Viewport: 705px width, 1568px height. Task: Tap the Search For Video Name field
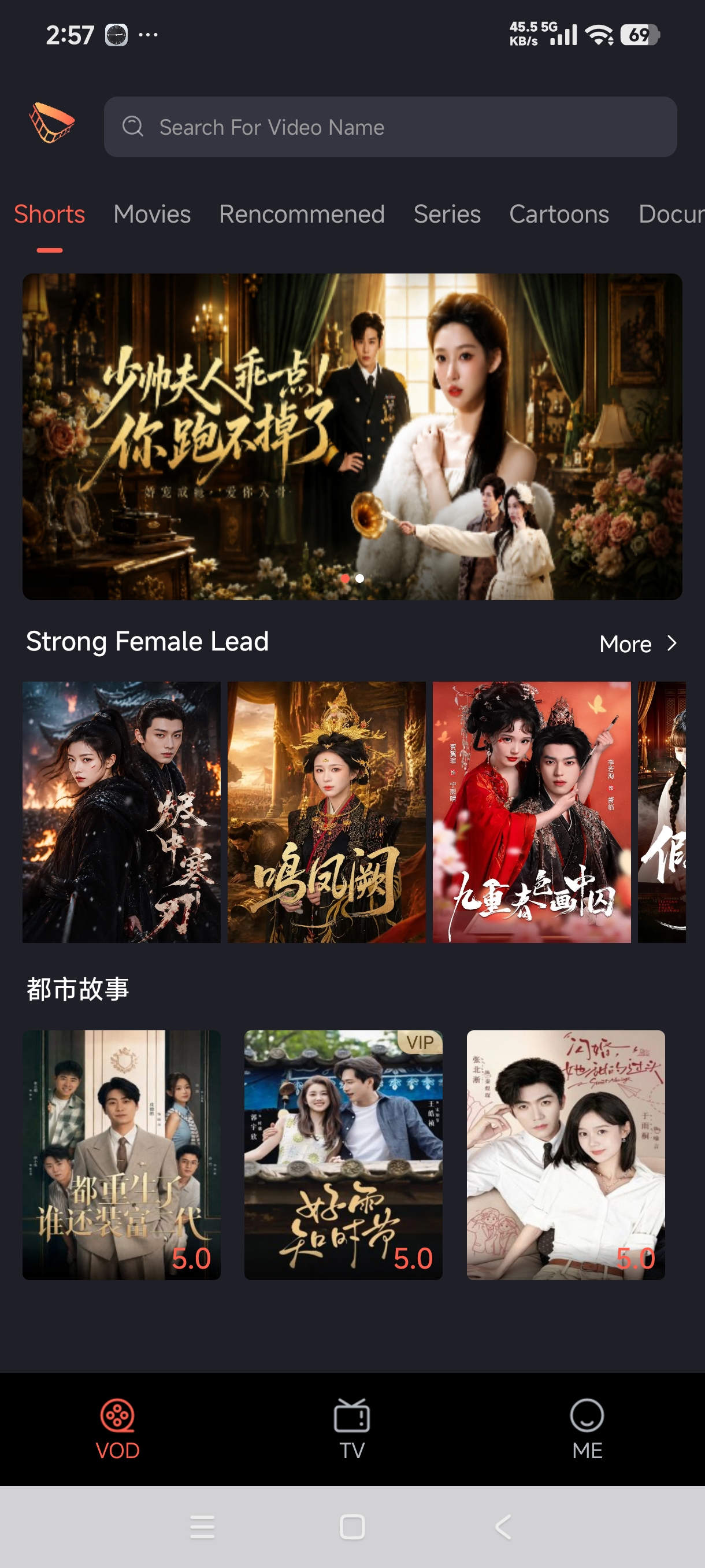point(390,127)
